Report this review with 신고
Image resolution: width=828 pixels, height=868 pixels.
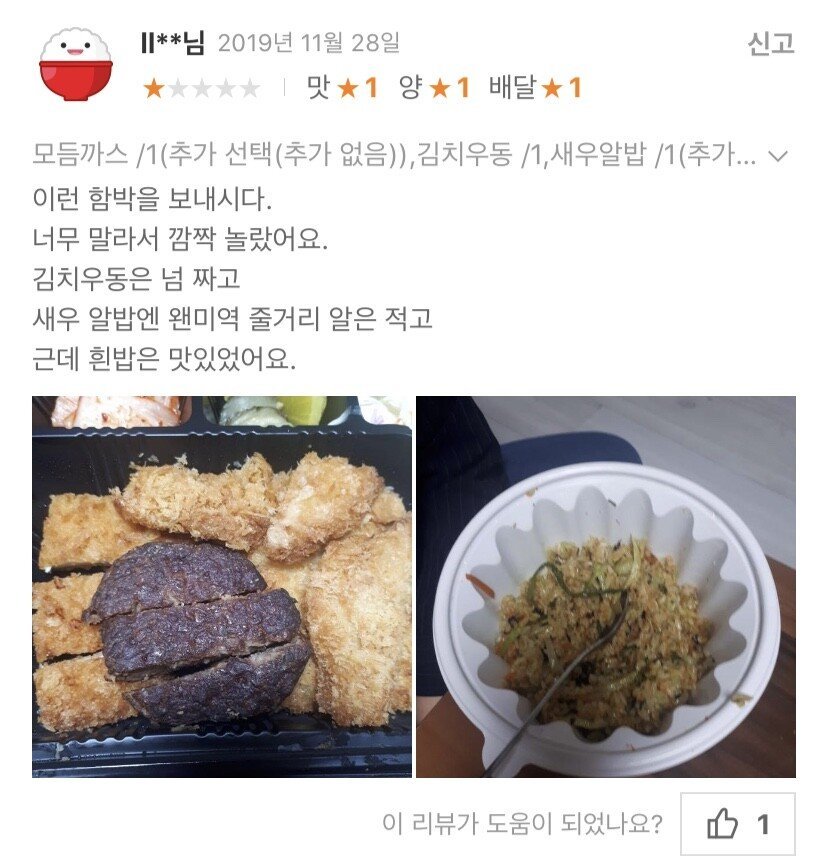[770, 44]
